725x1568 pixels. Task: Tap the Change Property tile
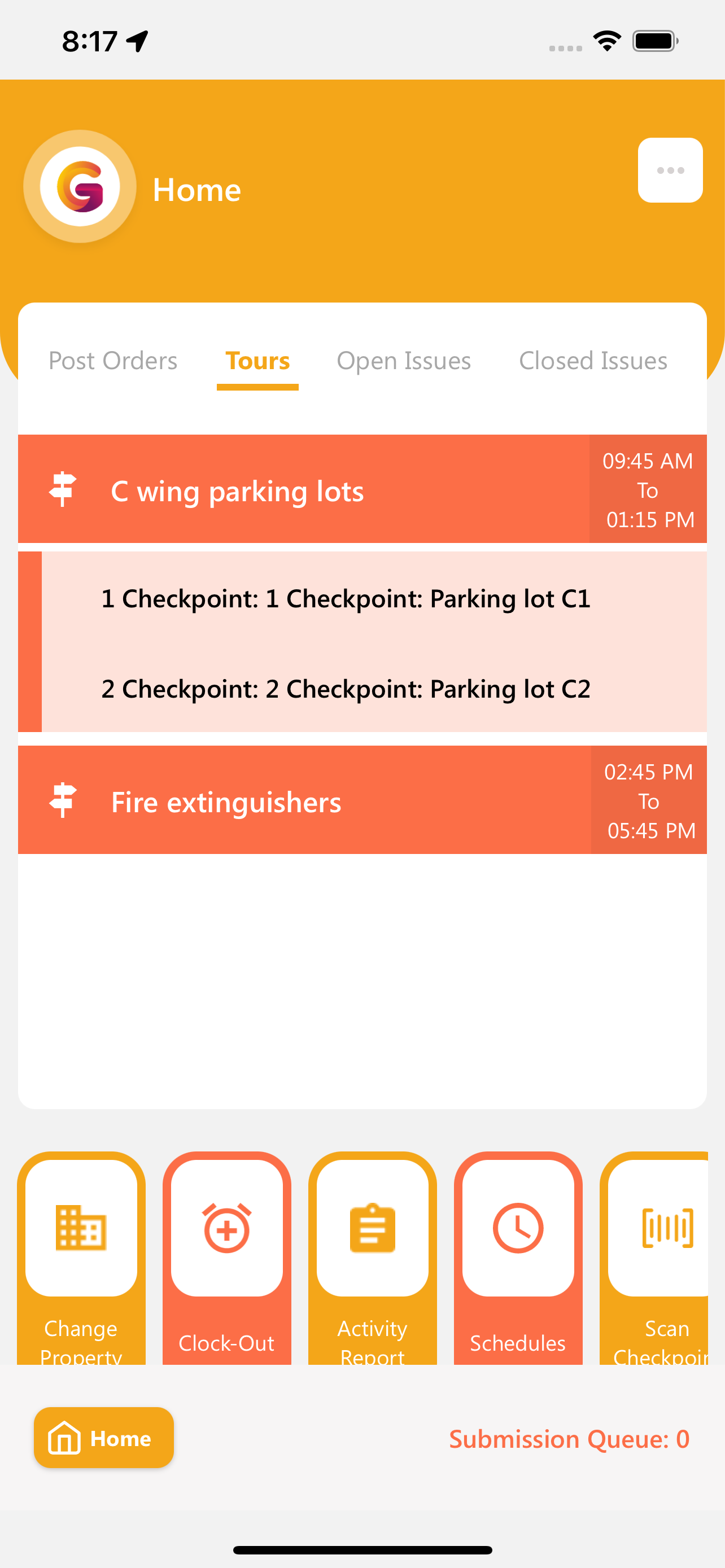(81, 1258)
